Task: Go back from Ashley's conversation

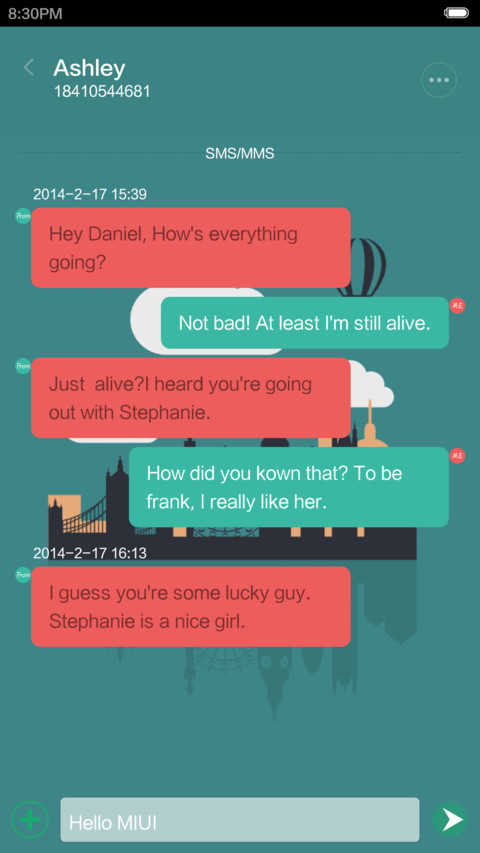Action: pyautogui.click(x=29, y=68)
